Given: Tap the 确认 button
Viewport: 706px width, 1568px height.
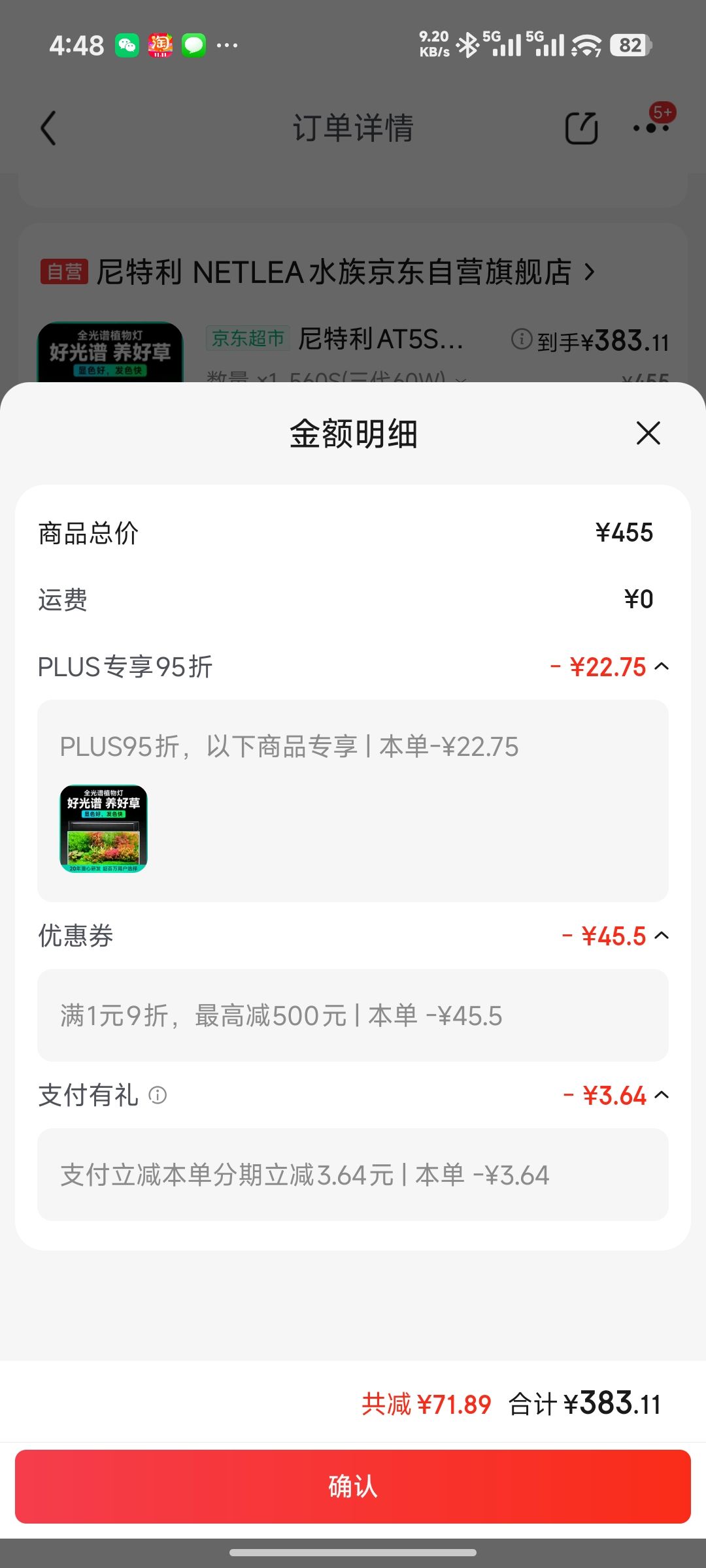Looking at the screenshot, I should pos(353,1486).
